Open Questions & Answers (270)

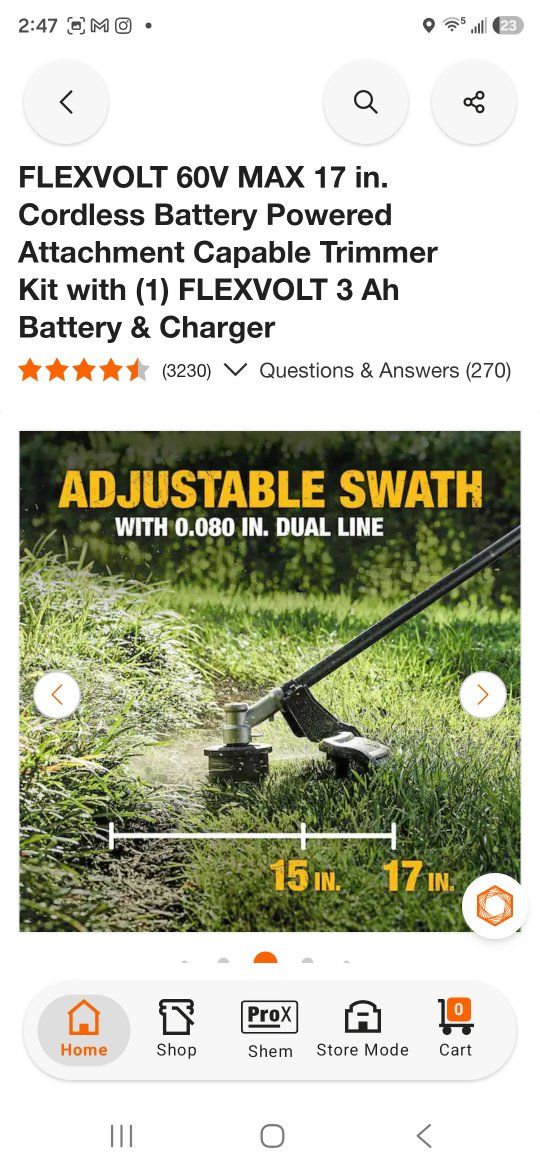tap(385, 370)
